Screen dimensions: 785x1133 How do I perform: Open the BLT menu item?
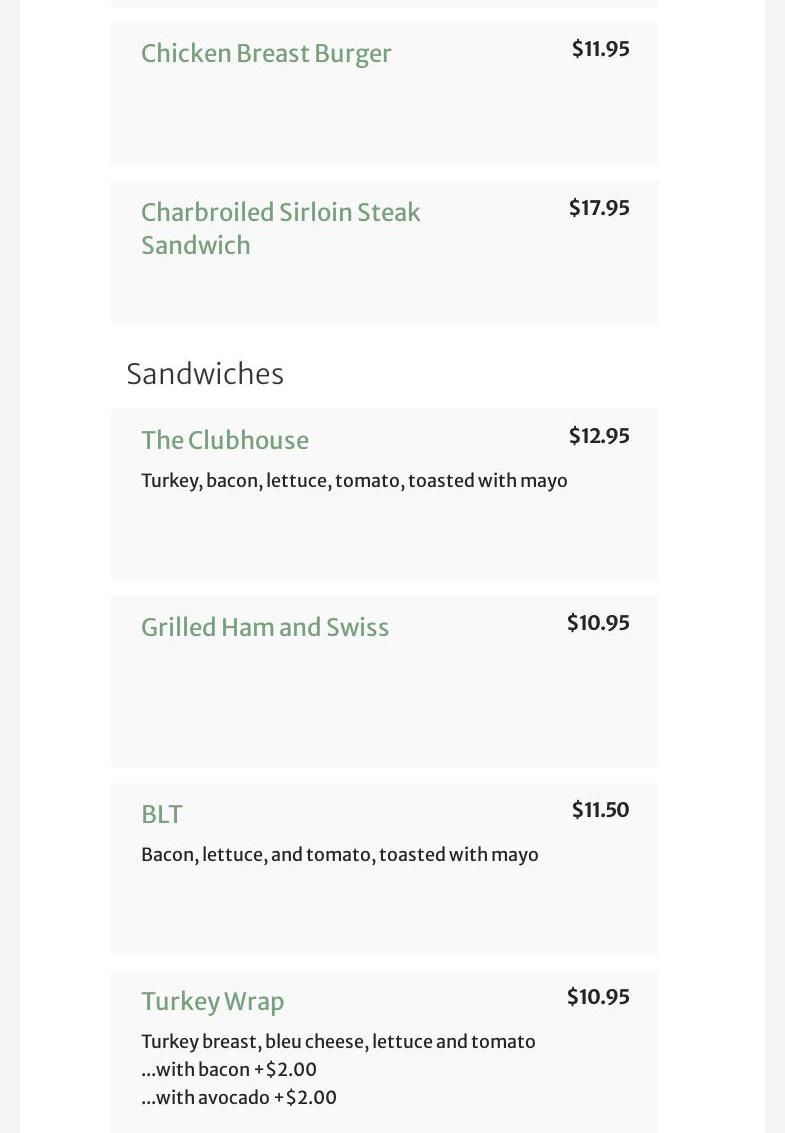(x=162, y=815)
